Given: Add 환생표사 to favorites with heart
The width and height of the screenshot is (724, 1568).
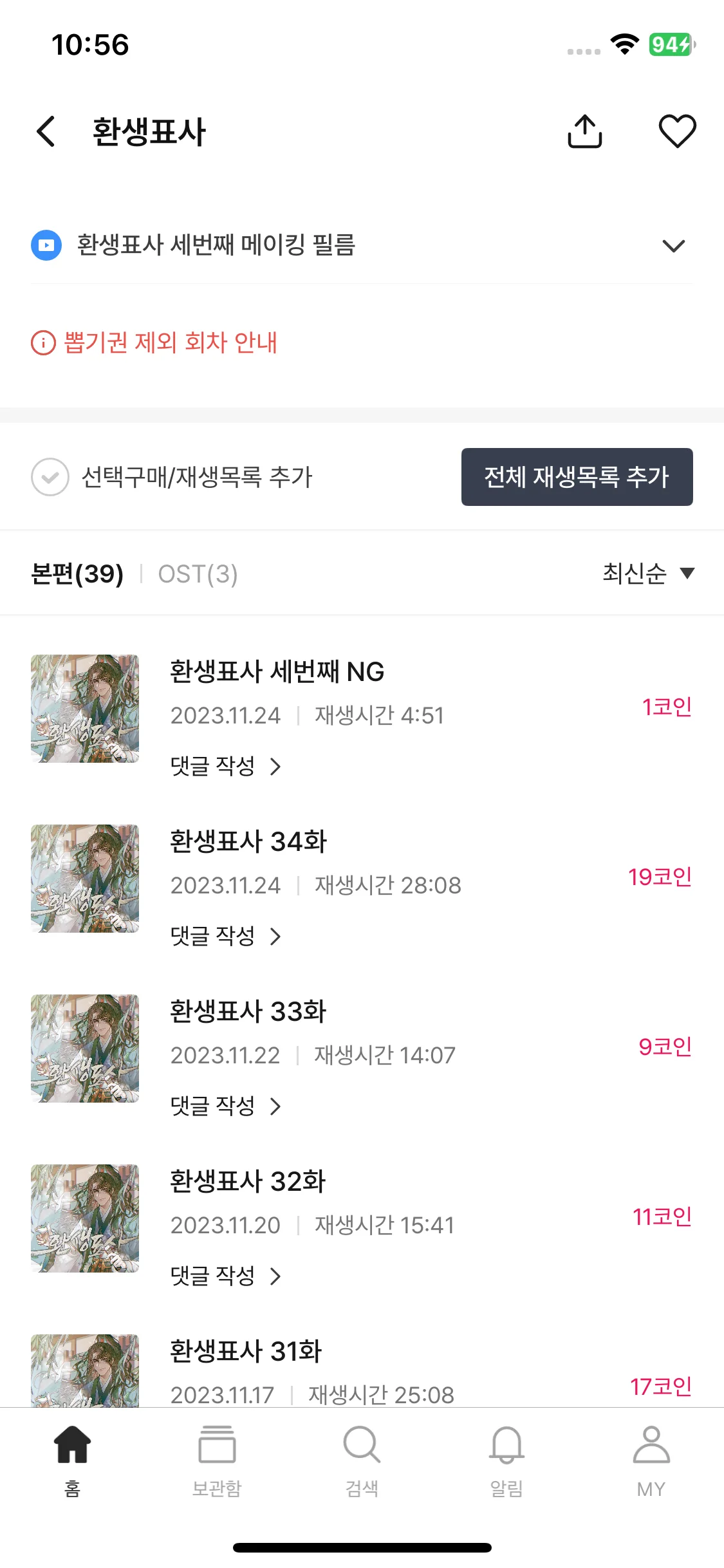Looking at the screenshot, I should [x=677, y=131].
